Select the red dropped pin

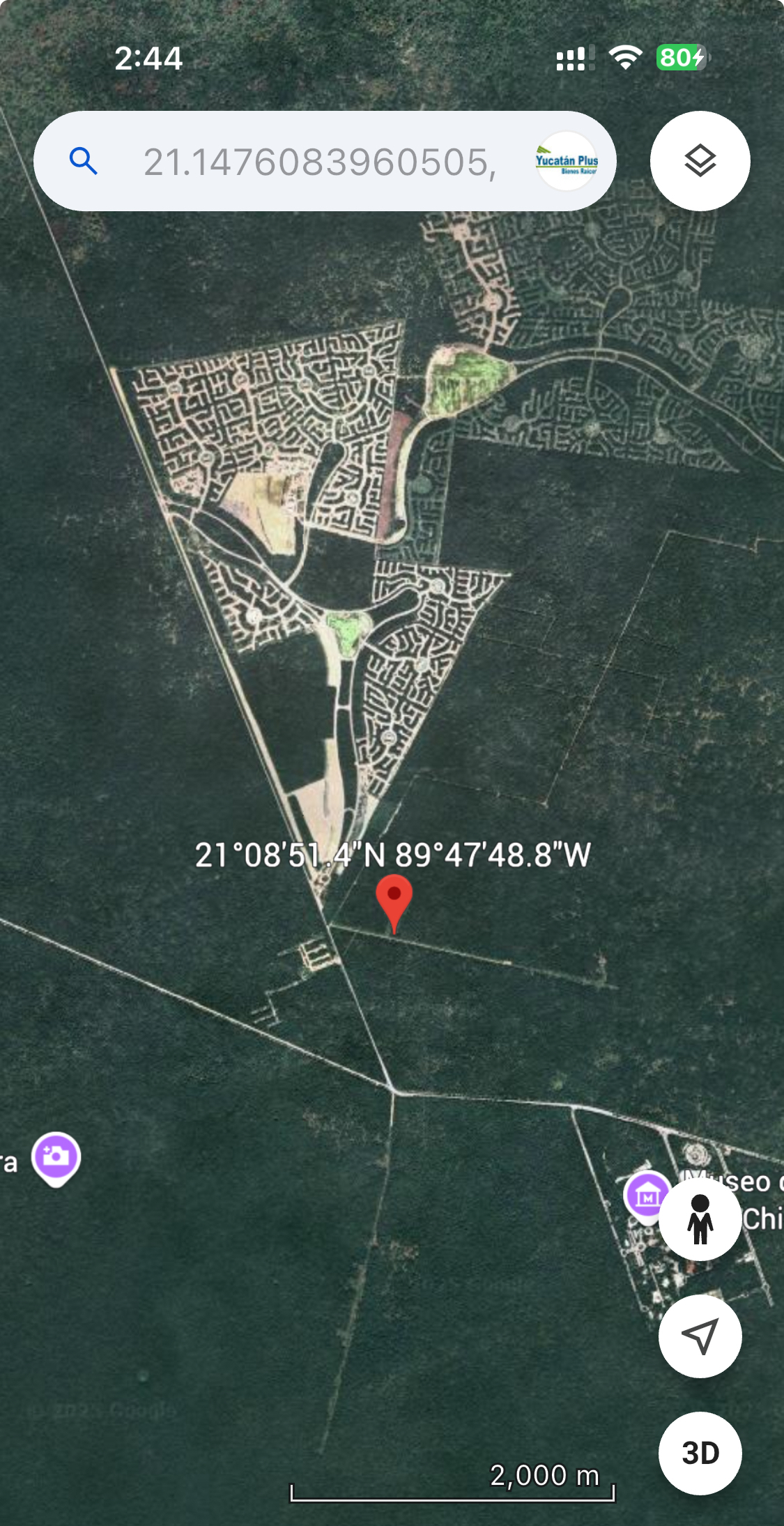[x=394, y=899]
